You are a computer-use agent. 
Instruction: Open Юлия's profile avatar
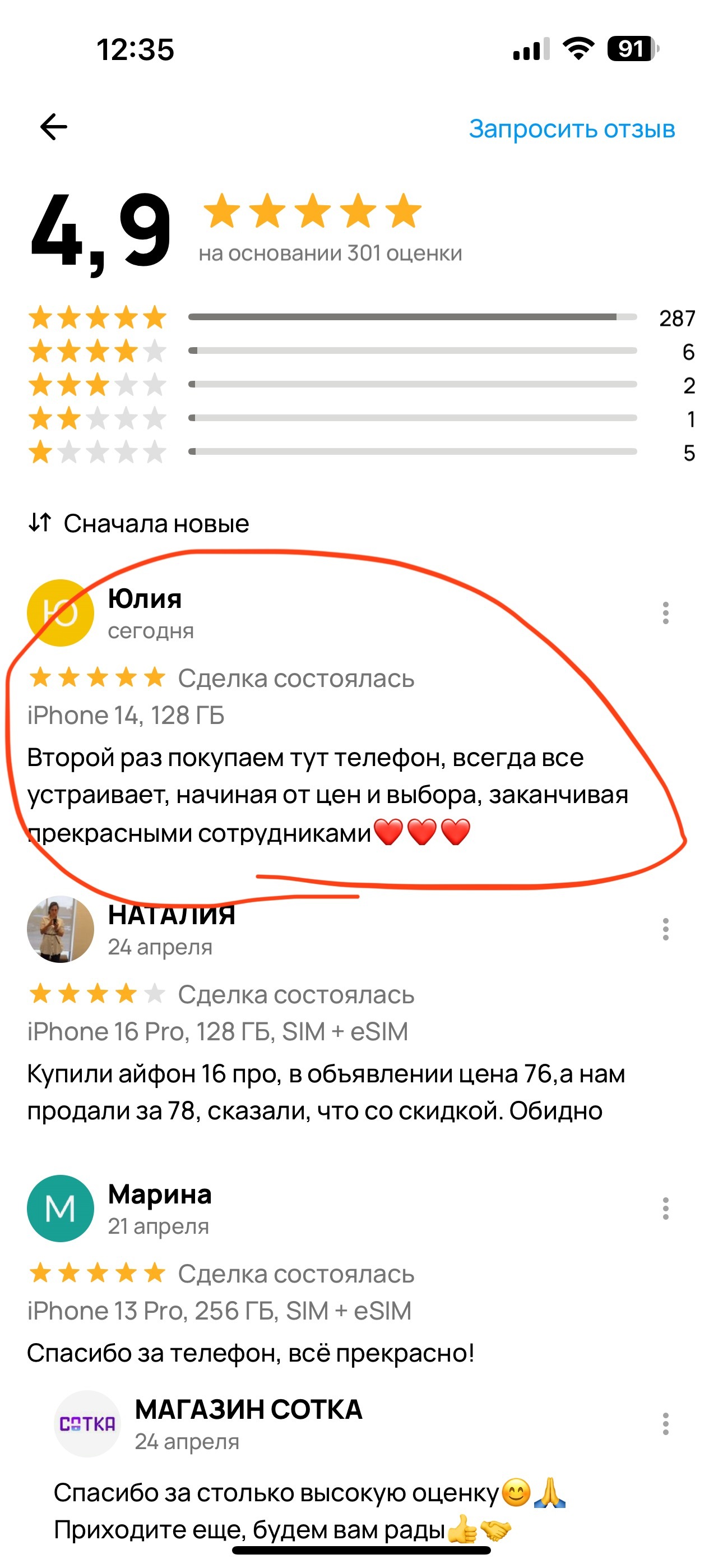click(x=61, y=613)
